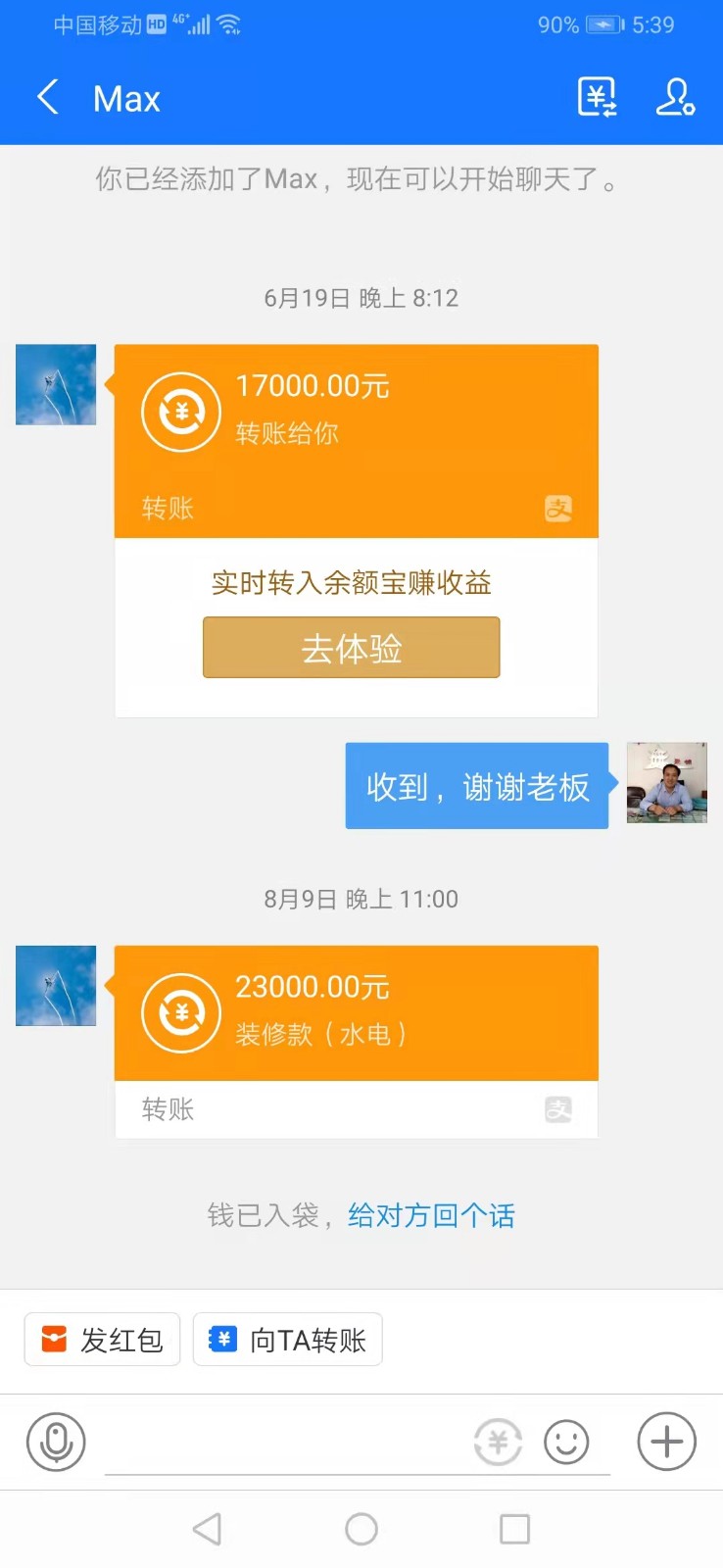Send a red packet with 发红包
This screenshot has width=723, height=1568.
click(103, 1339)
